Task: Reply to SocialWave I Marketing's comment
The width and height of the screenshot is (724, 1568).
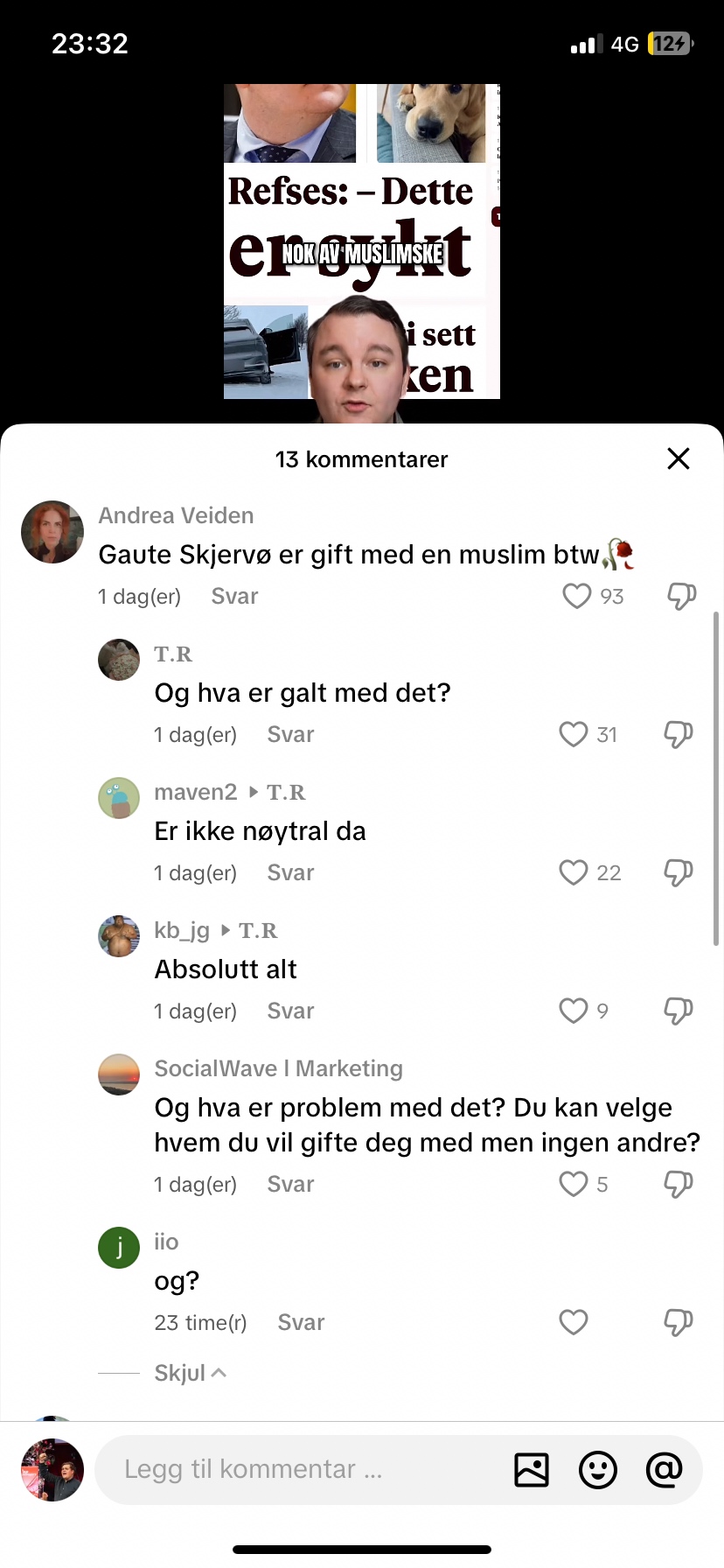Action: point(290,1184)
